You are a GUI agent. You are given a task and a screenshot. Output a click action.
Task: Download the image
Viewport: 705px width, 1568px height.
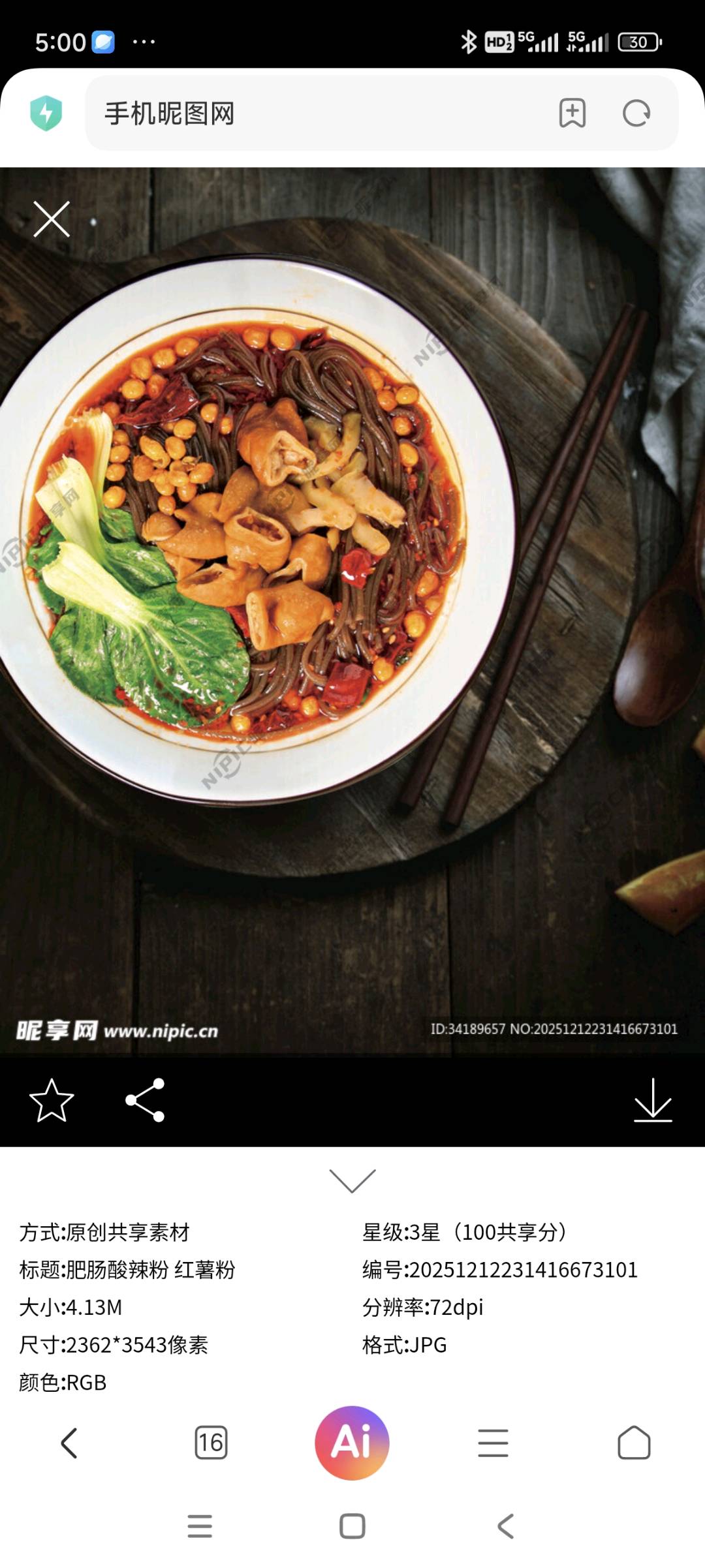pyautogui.click(x=653, y=1100)
